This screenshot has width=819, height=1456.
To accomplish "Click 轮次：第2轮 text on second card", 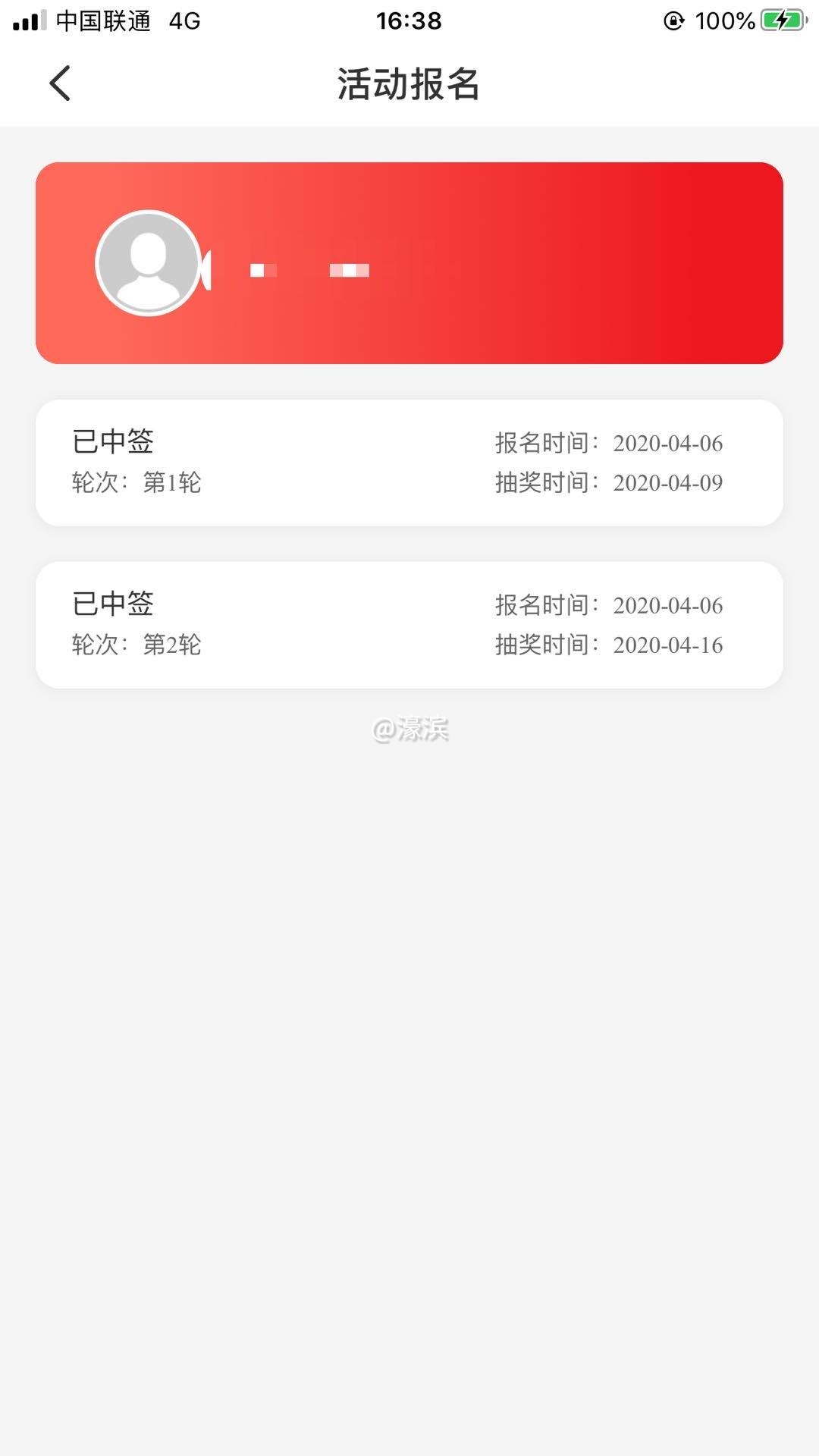I will pyautogui.click(x=135, y=645).
